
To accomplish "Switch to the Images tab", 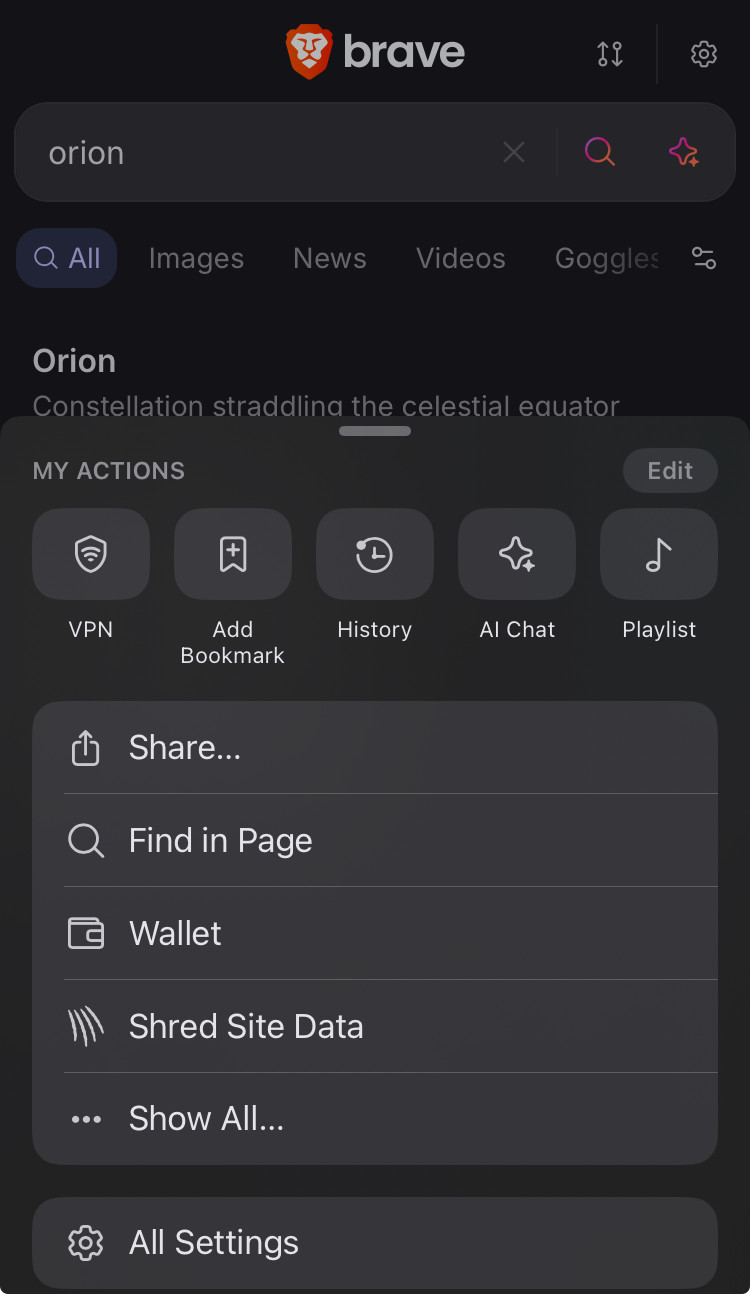I will tap(196, 258).
